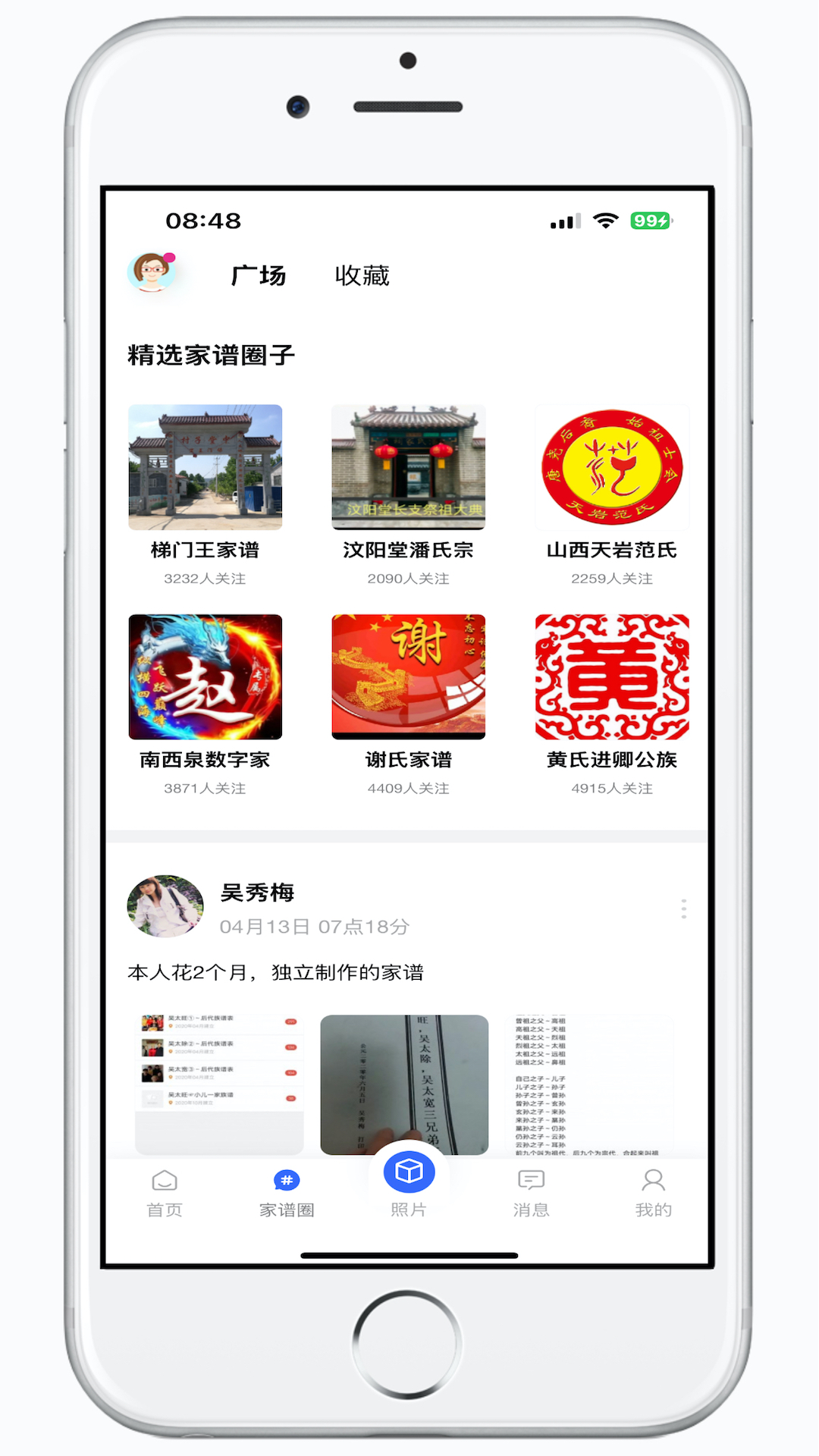
Task: Visit the 山西天岩范氏 circle
Action: tap(612, 467)
